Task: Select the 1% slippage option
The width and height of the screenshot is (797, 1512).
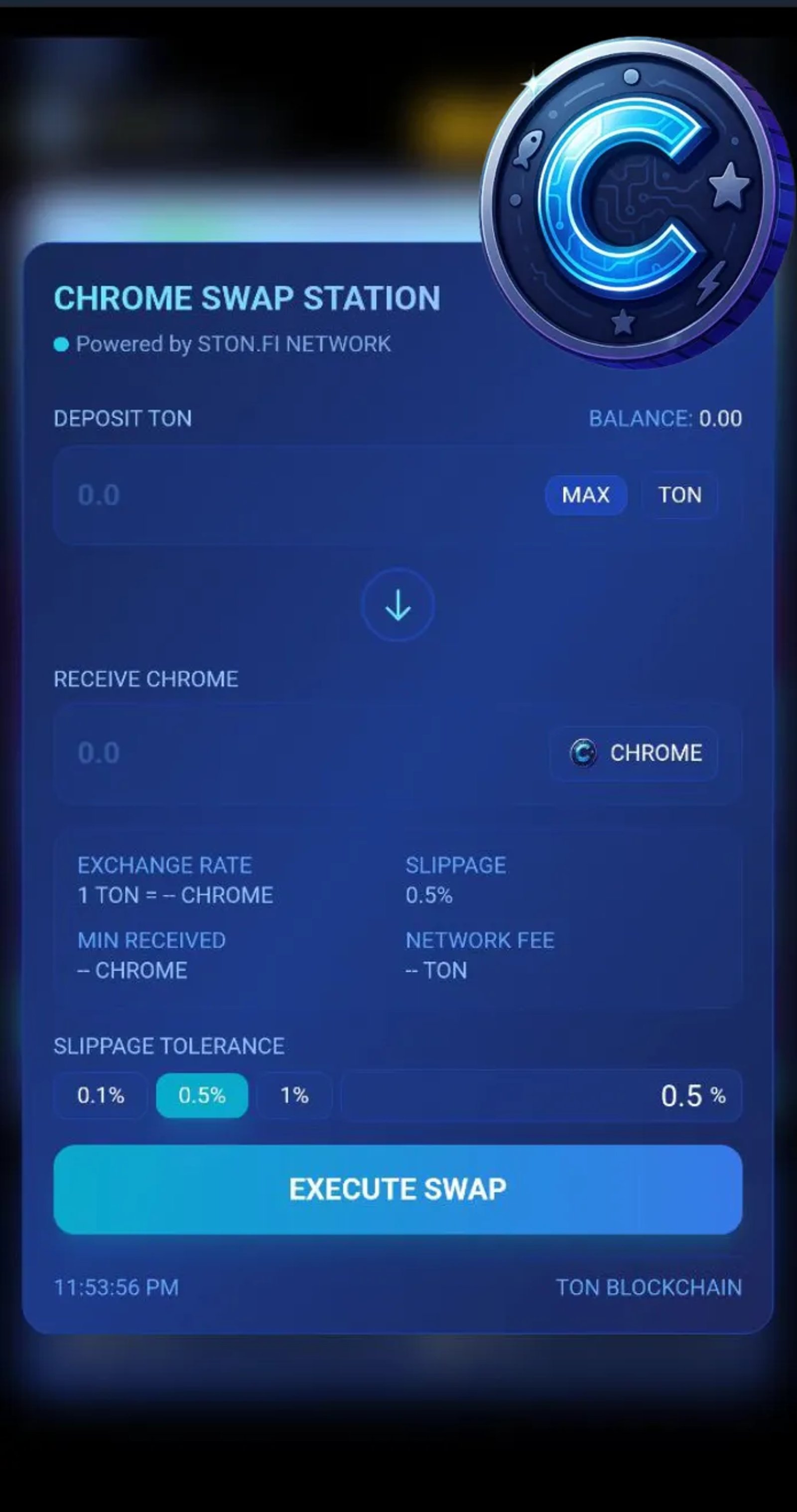Action: tap(294, 1094)
